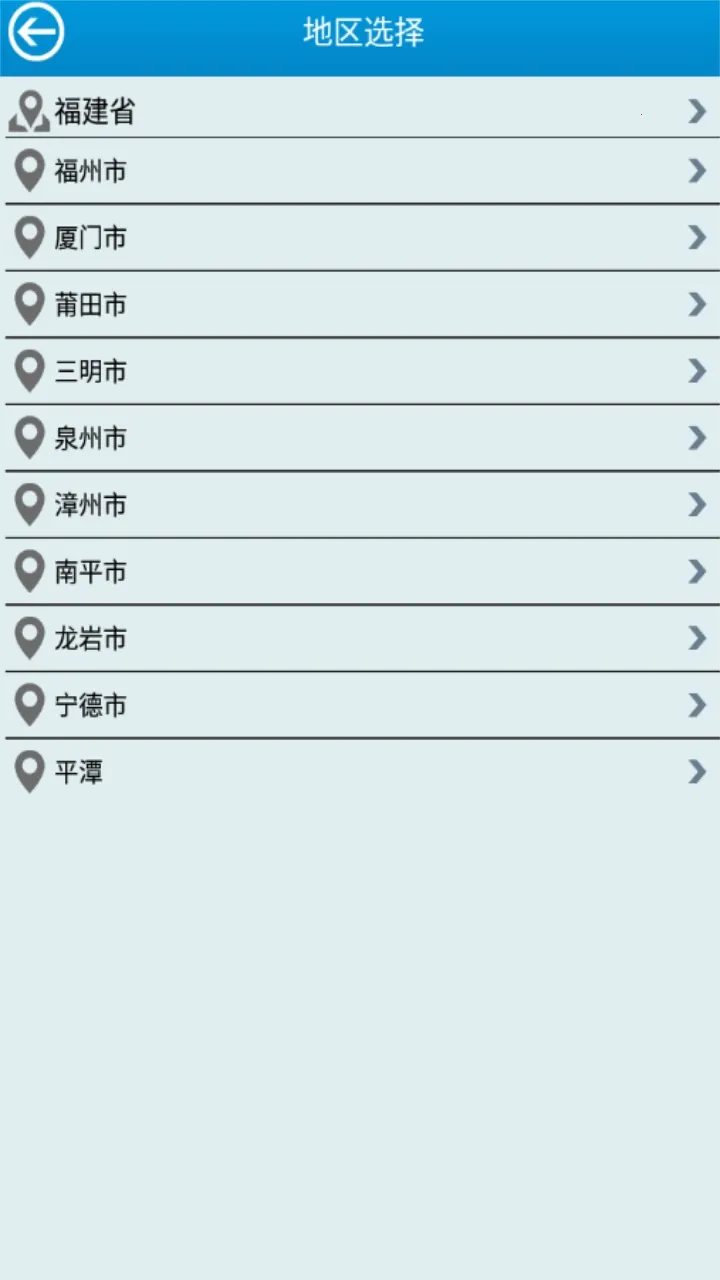This screenshot has width=720, height=1280.
Task: Select 福建省 province row
Action: coord(360,110)
